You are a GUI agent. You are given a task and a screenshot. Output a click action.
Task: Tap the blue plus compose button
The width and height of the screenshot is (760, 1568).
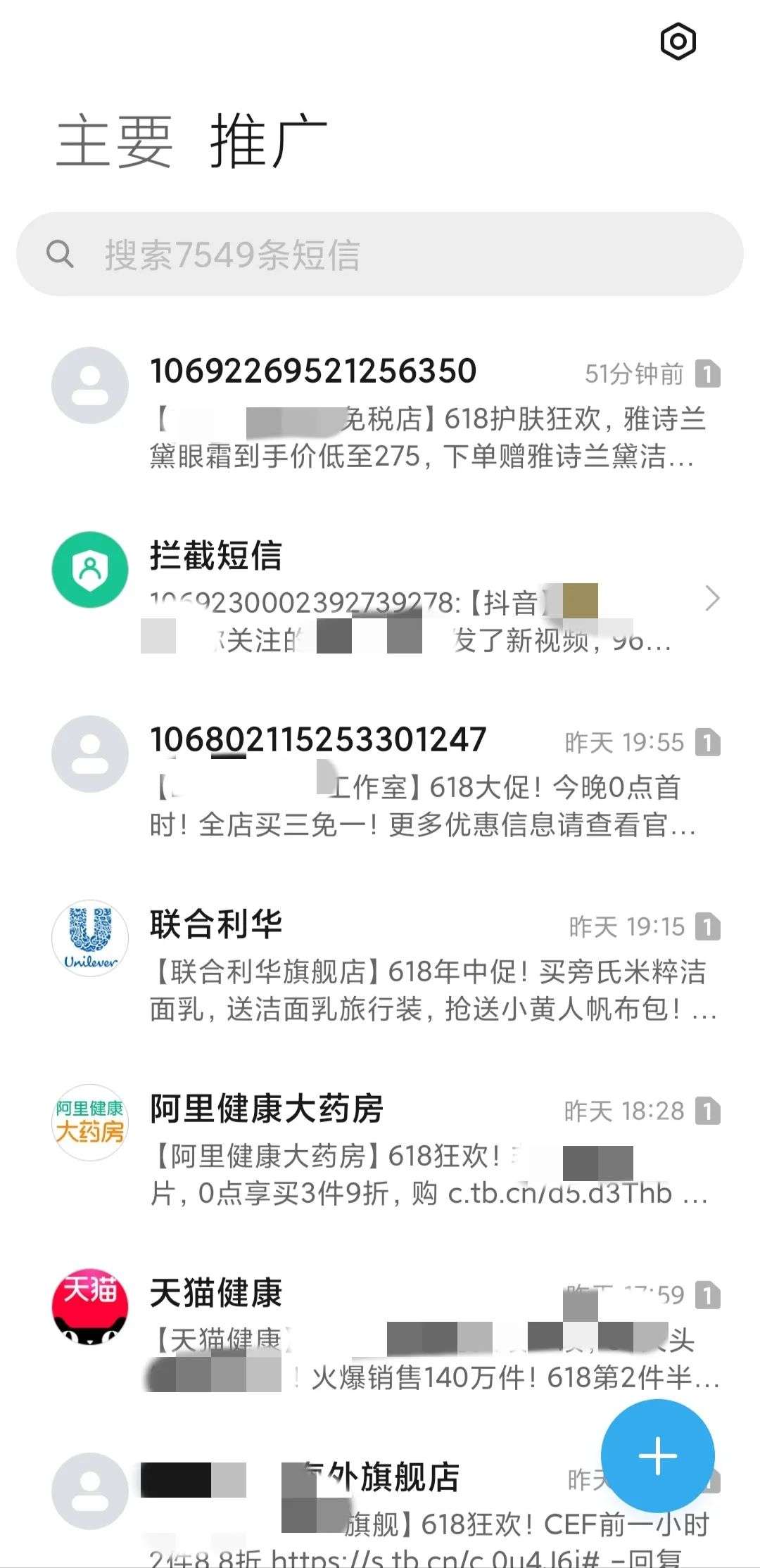[x=656, y=1456]
